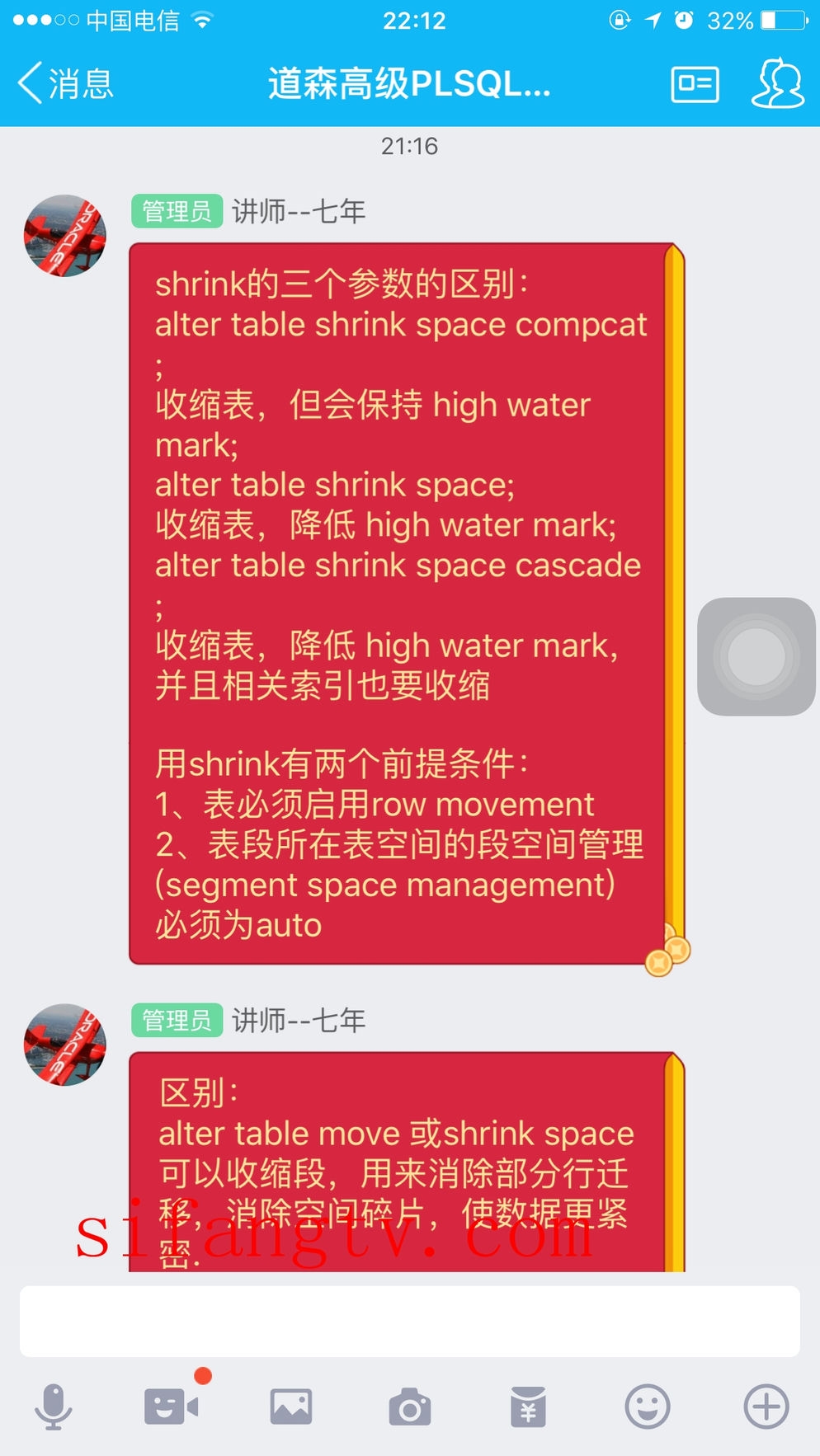Go back to 消息 list
The image size is (820, 1456).
[64, 84]
